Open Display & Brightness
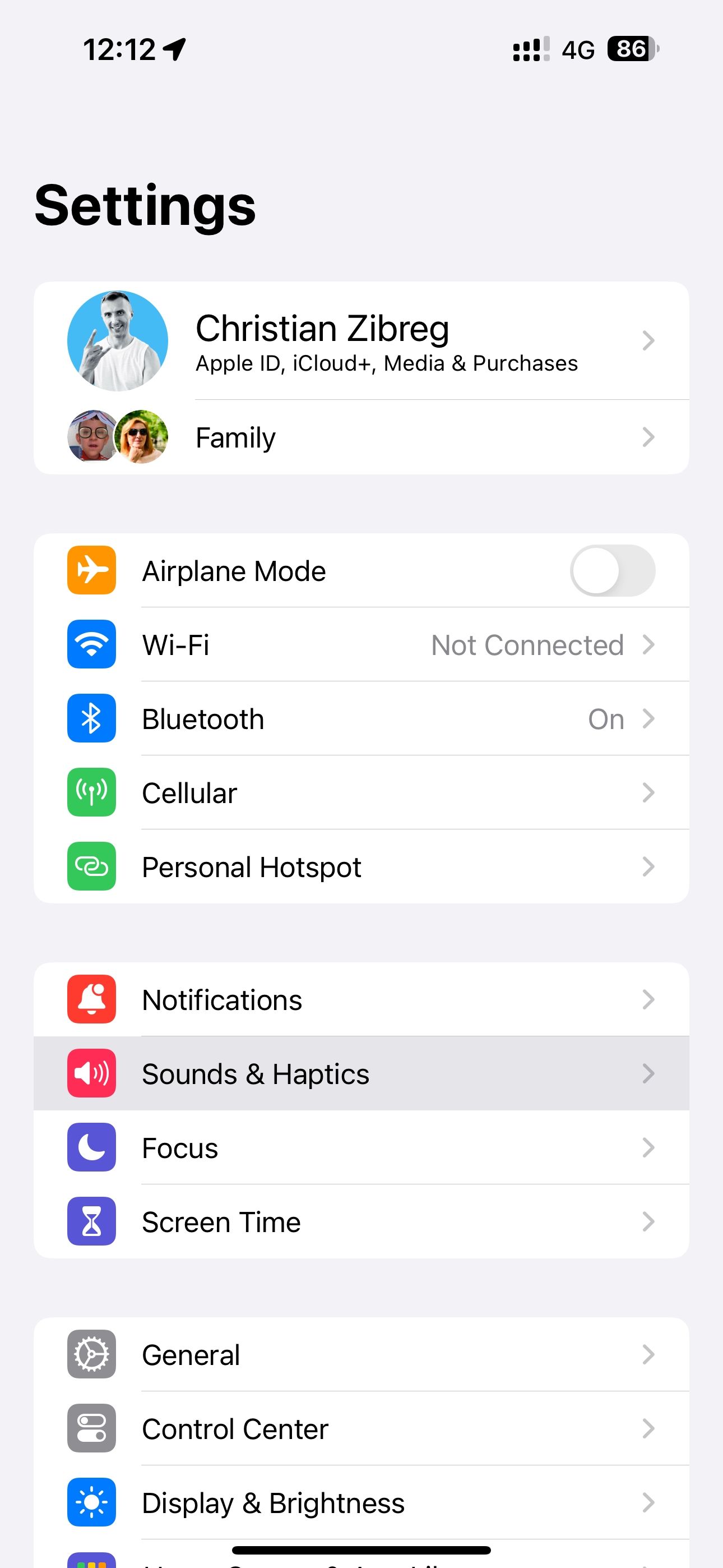723x1568 pixels. [x=361, y=1503]
